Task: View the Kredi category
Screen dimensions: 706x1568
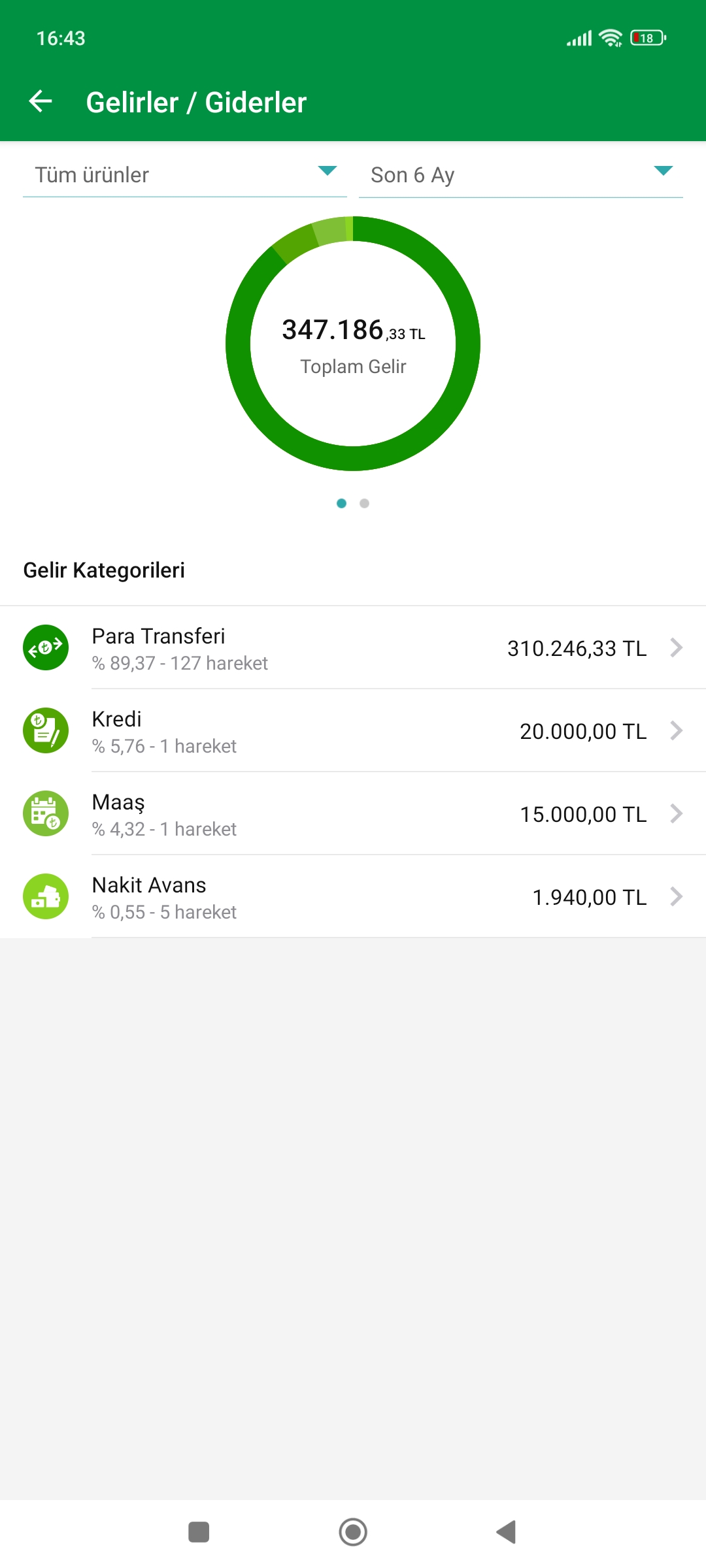Action: [x=353, y=730]
